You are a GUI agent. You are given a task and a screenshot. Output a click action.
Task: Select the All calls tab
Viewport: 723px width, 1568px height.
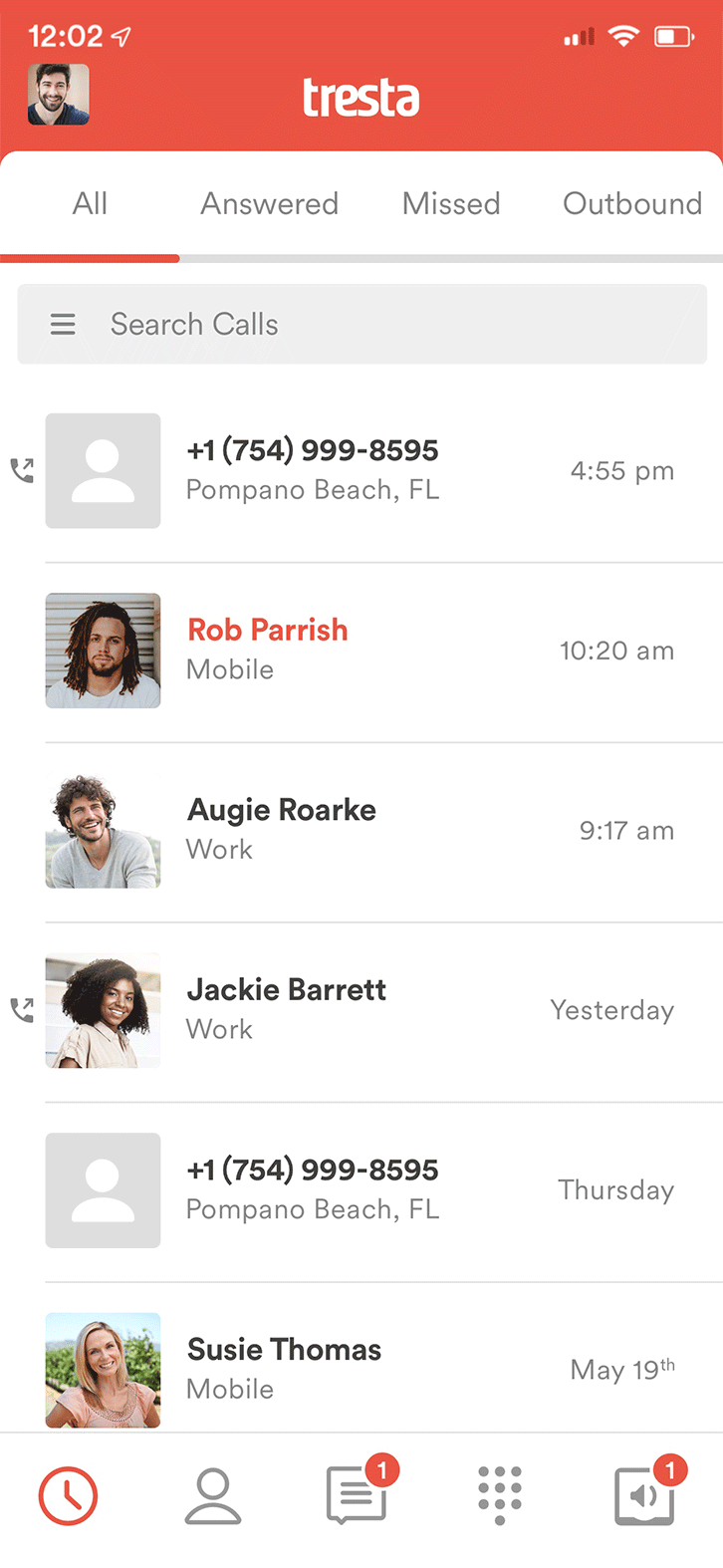coord(90,204)
